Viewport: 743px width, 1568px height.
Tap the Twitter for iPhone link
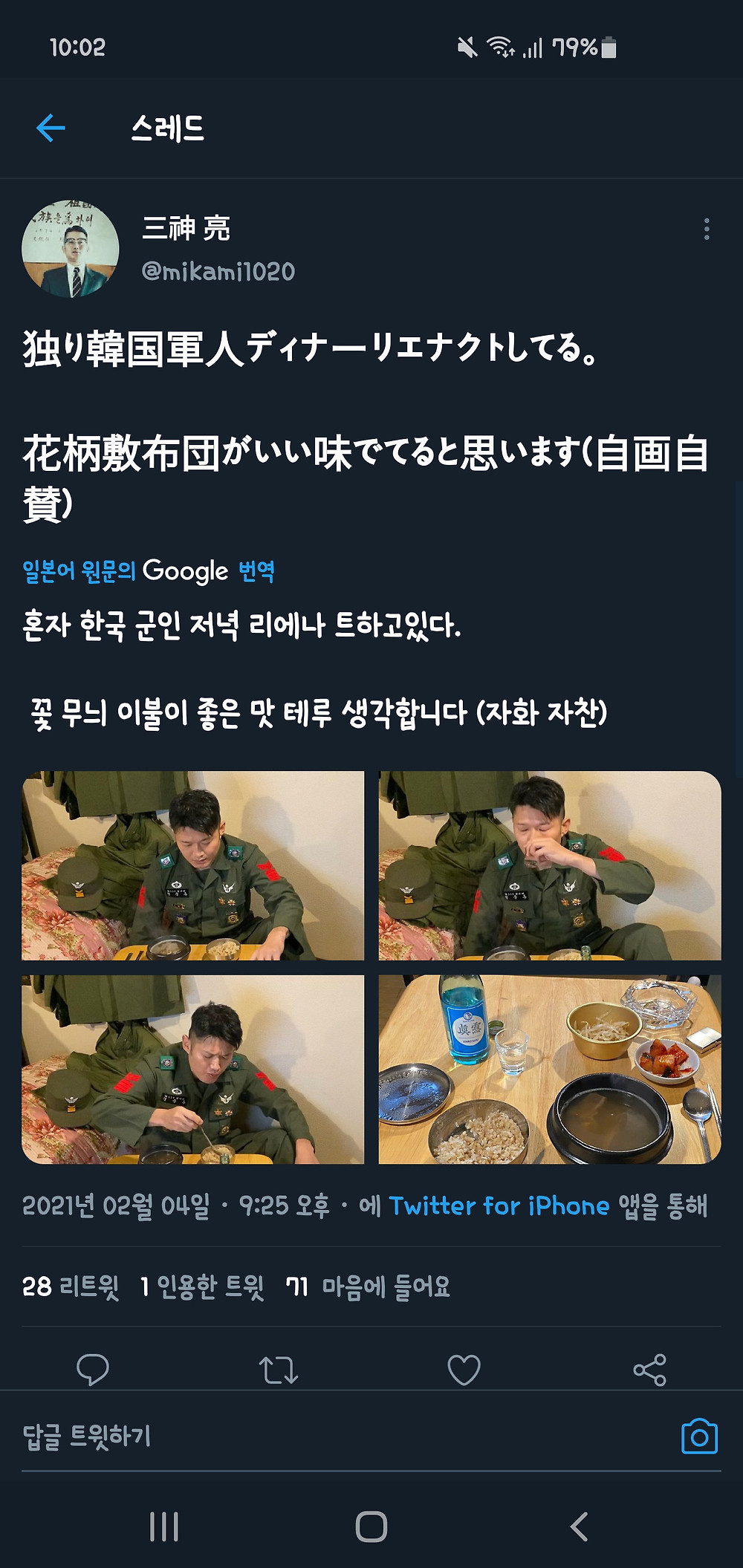coord(499,1205)
